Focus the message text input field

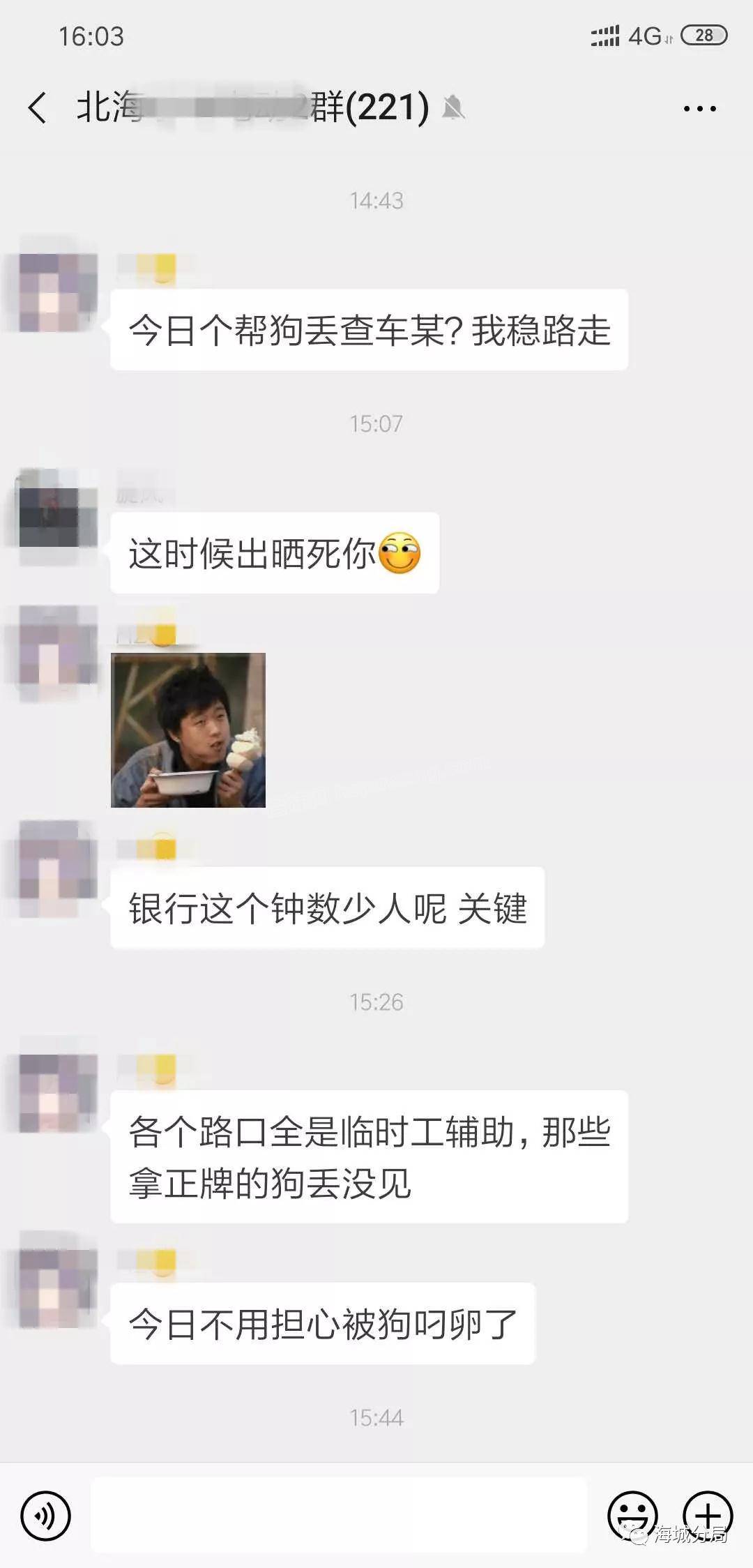click(x=339, y=1515)
